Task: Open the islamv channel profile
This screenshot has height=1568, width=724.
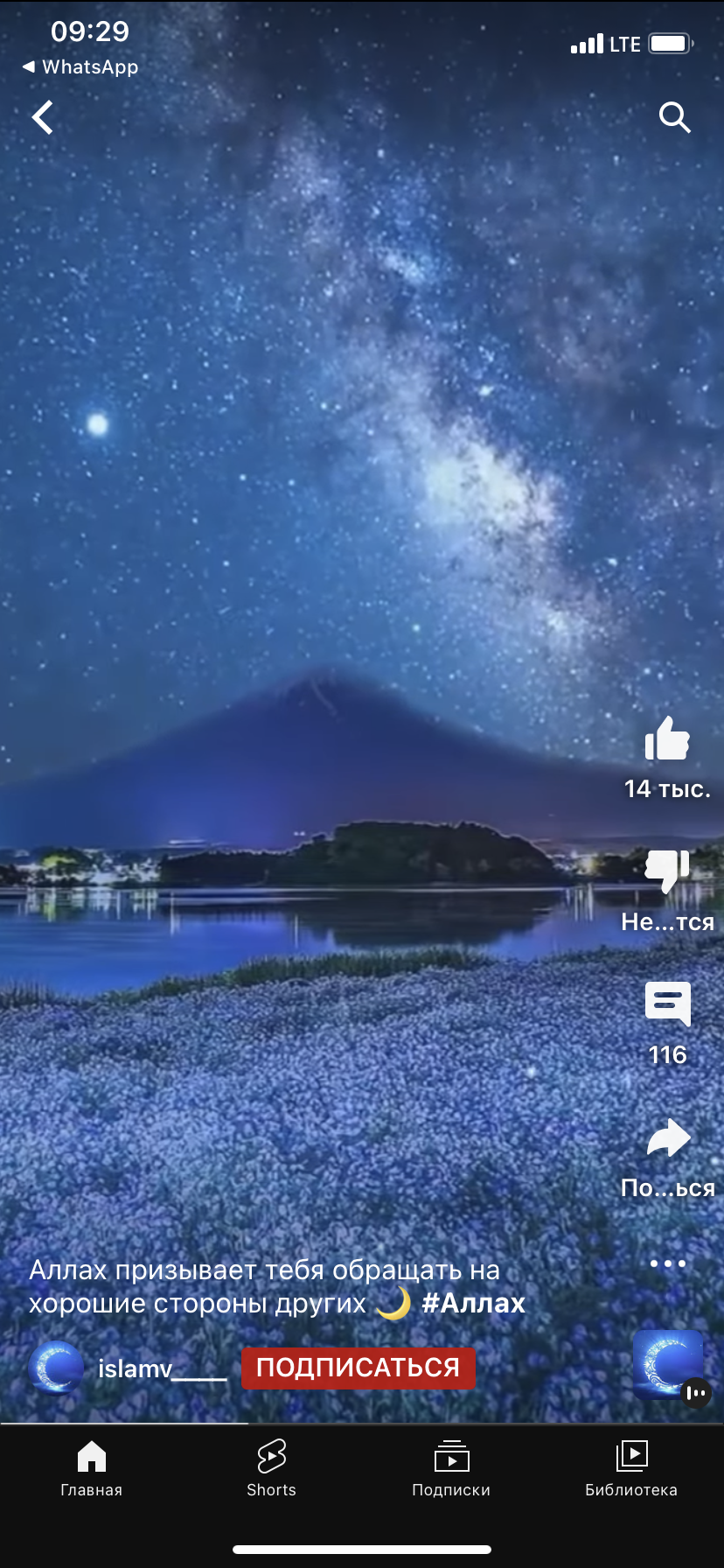Action: 57,1368
